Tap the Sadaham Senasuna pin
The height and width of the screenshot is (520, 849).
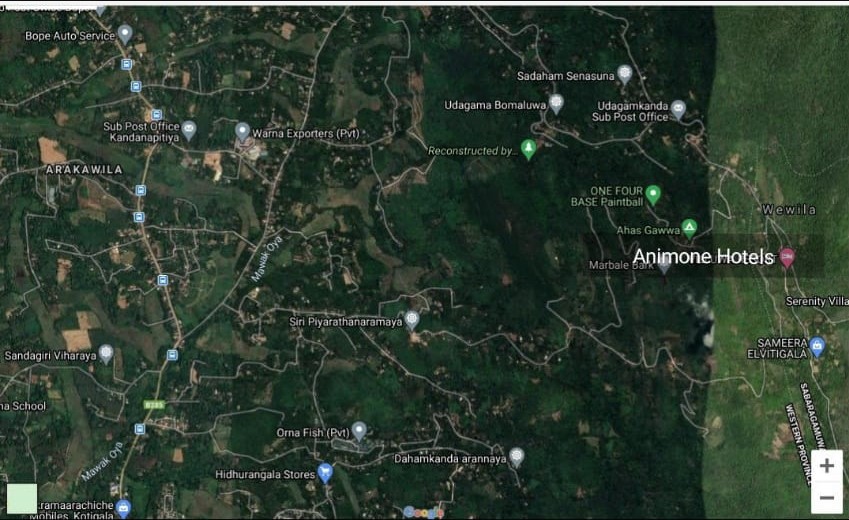pyautogui.click(x=624, y=73)
